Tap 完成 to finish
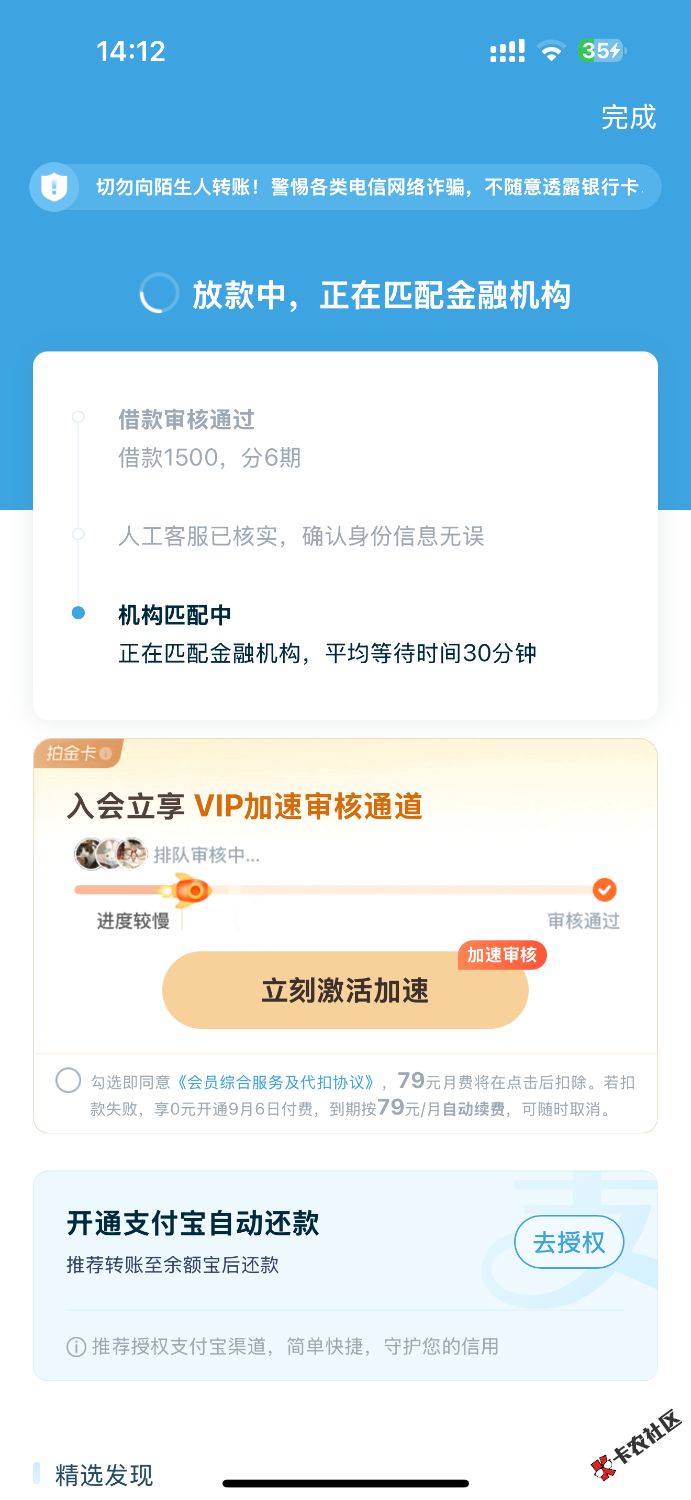Image resolution: width=691 pixels, height=1500 pixels. pos(628,117)
